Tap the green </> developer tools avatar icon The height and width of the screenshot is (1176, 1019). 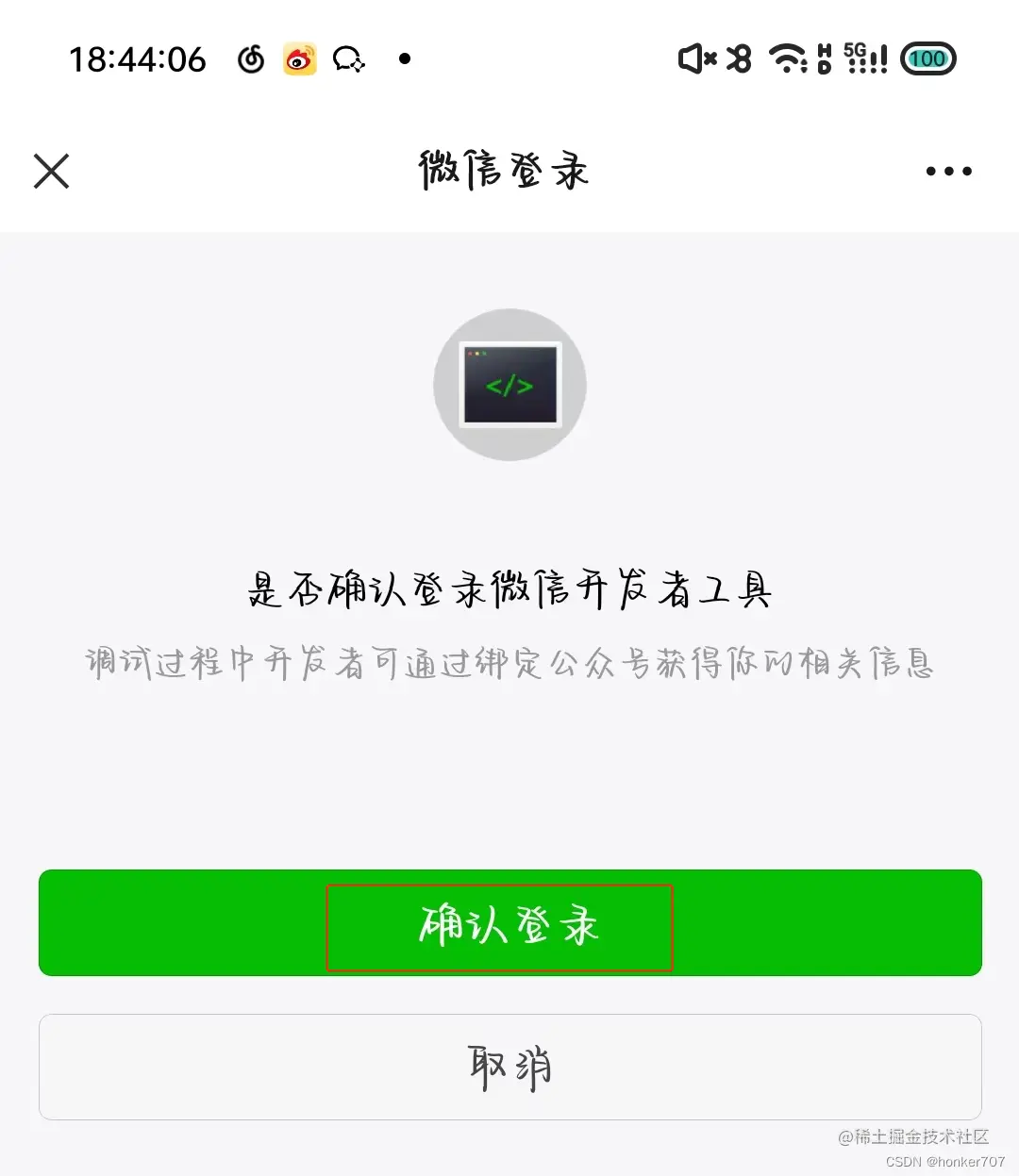point(509,385)
